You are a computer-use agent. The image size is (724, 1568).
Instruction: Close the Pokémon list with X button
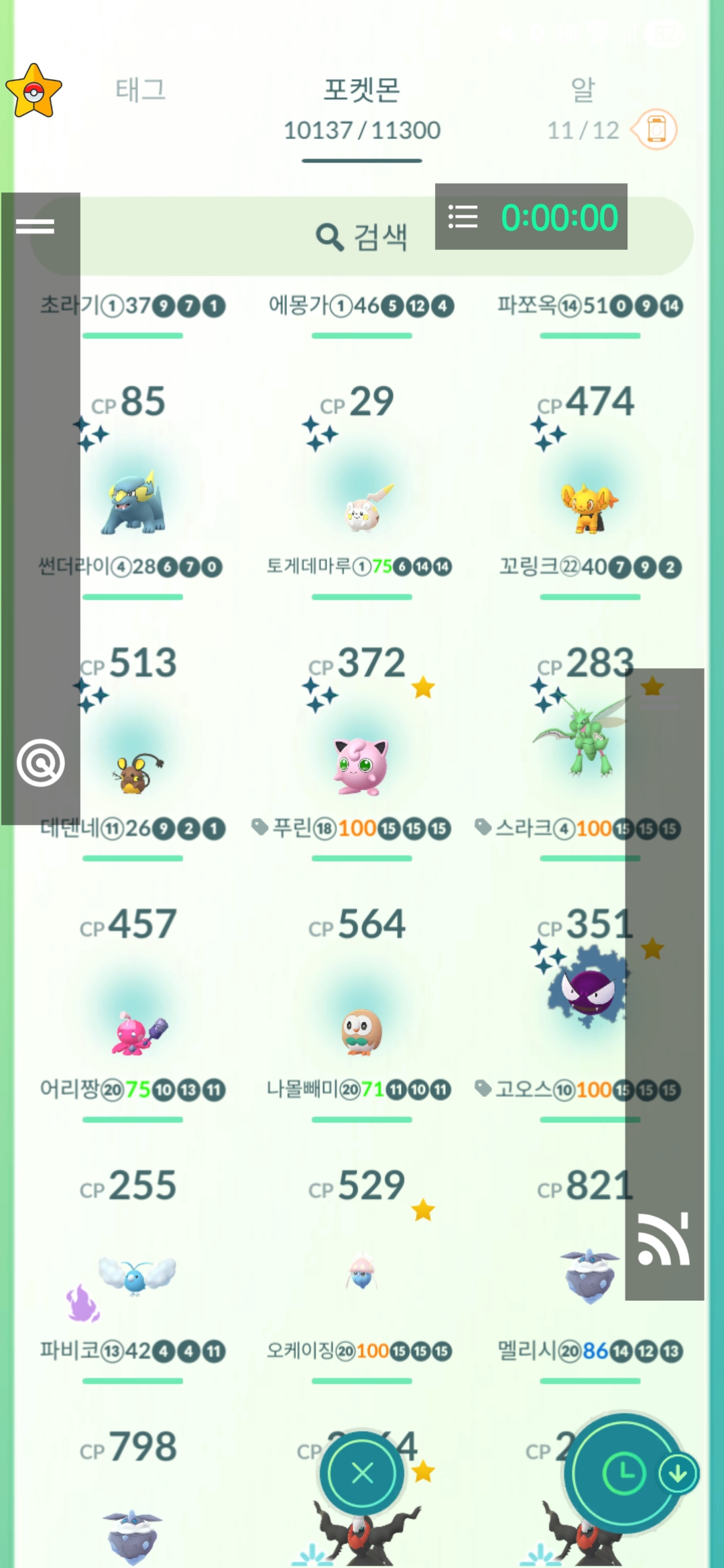click(362, 1474)
